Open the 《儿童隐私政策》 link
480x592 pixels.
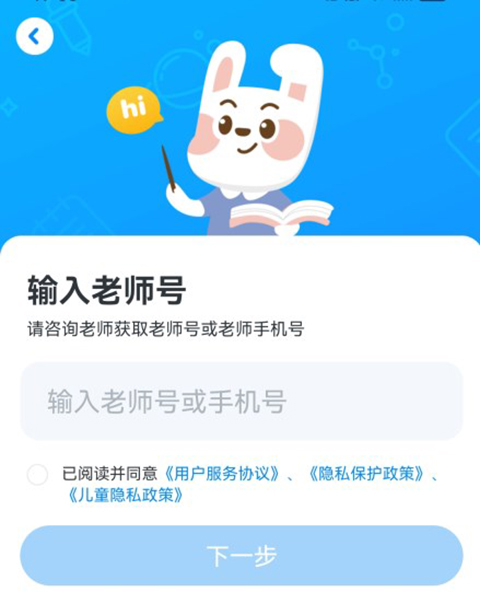pyautogui.click(x=126, y=495)
